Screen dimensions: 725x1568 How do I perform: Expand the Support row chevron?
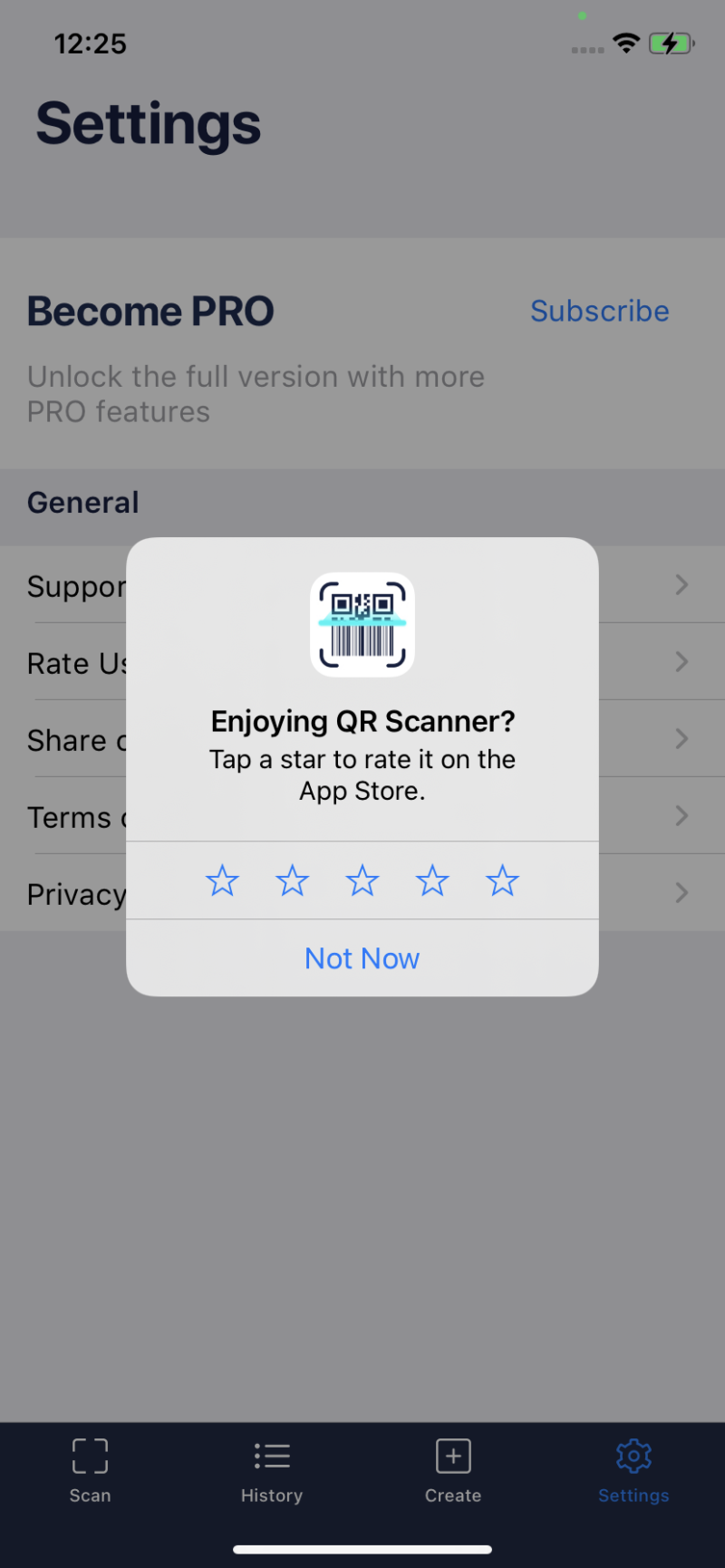point(681,585)
